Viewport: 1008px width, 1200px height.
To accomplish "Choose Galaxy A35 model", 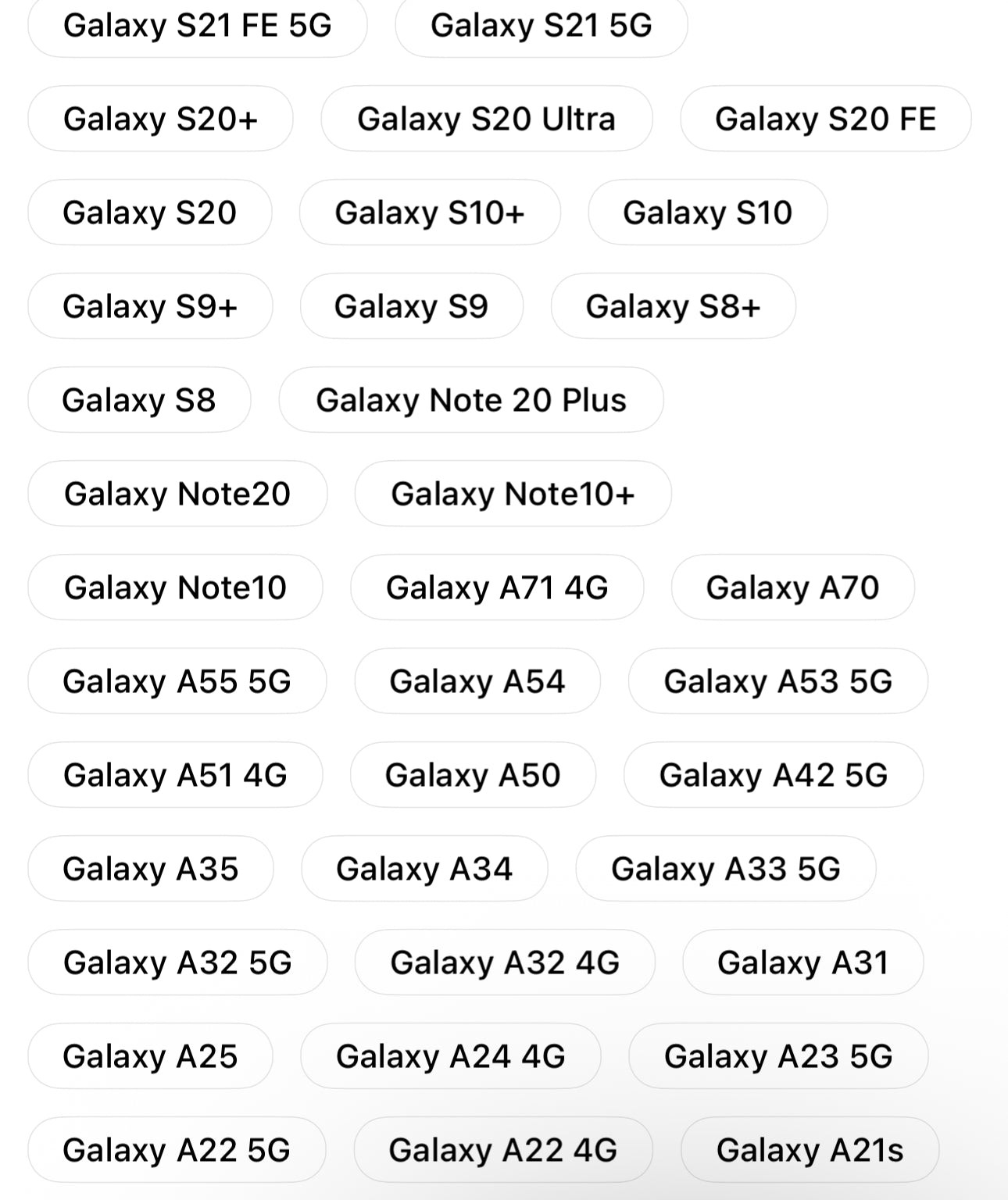I will point(150,869).
